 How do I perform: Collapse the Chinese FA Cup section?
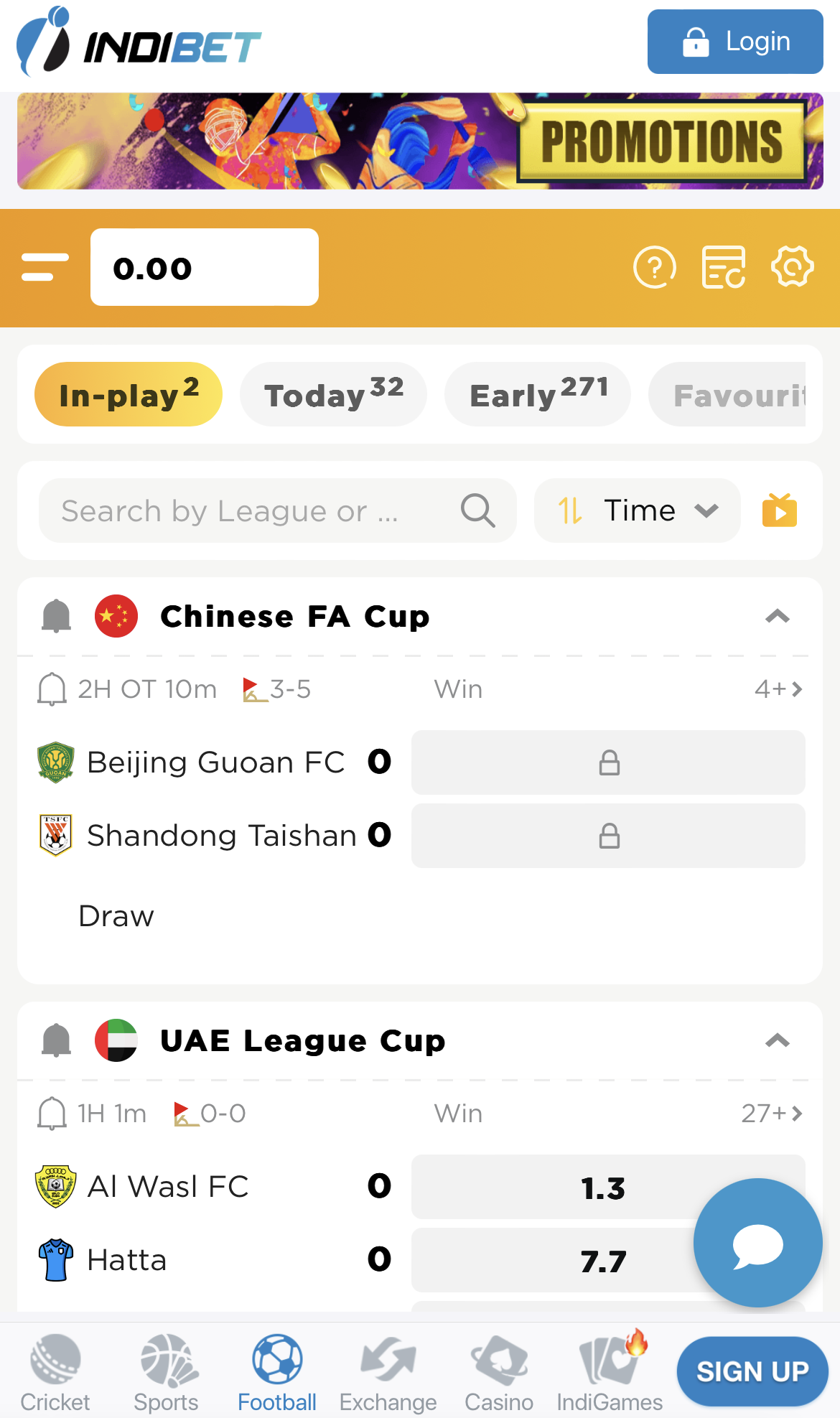click(778, 616)
